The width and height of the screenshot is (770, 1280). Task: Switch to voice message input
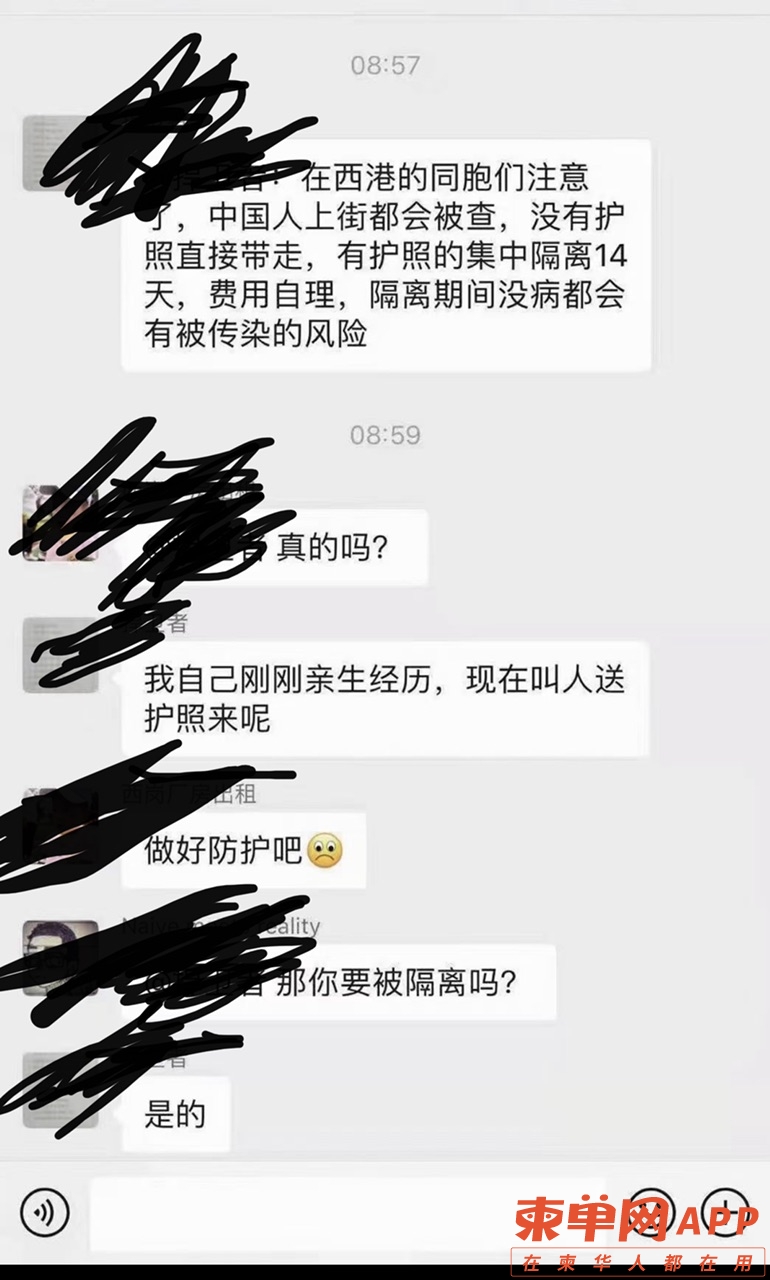click(x=44, y=1213)
